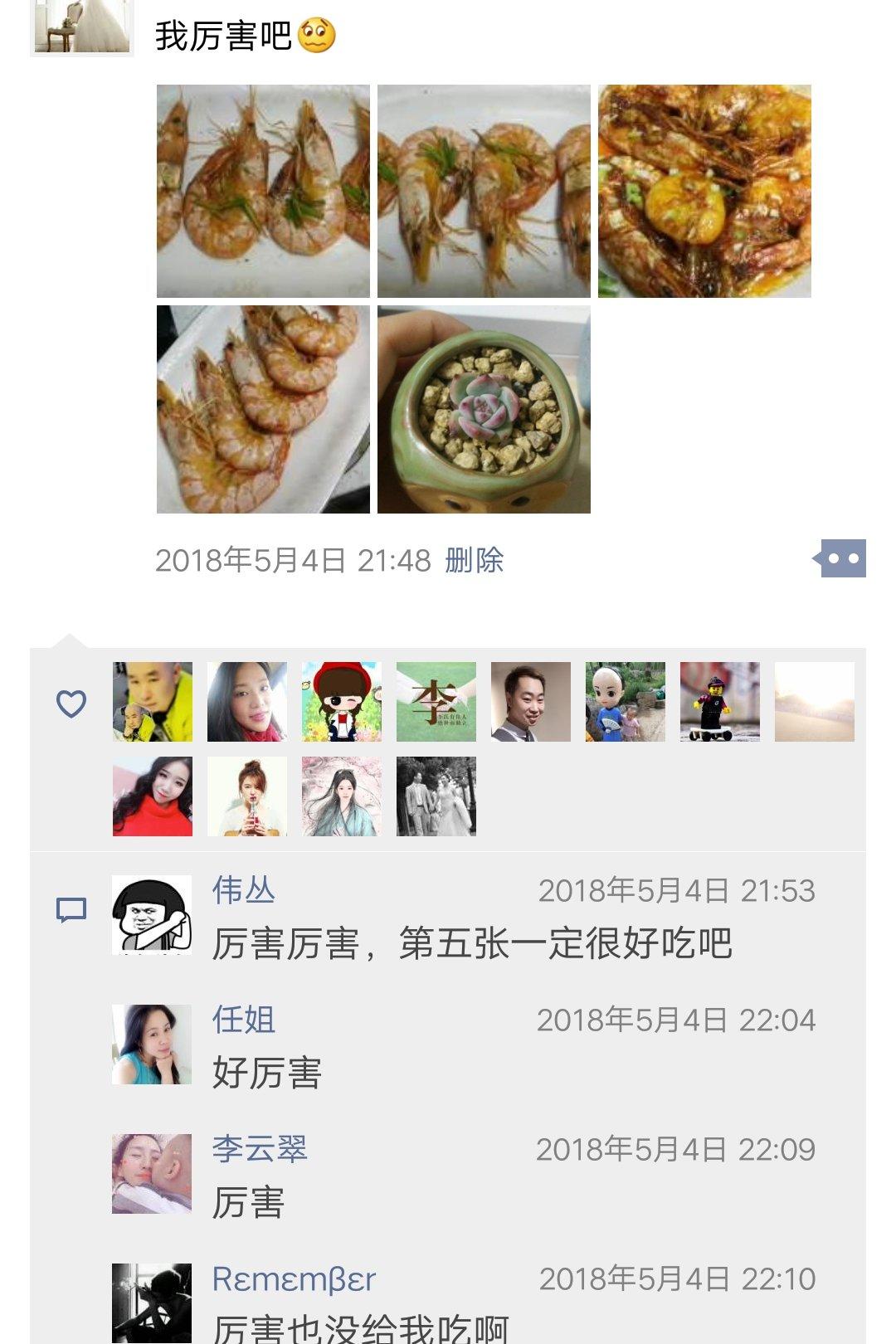Viewport: 896px width, 1344px height.
Task: Click the comment speech bubble icon
Action: point(70,910)
